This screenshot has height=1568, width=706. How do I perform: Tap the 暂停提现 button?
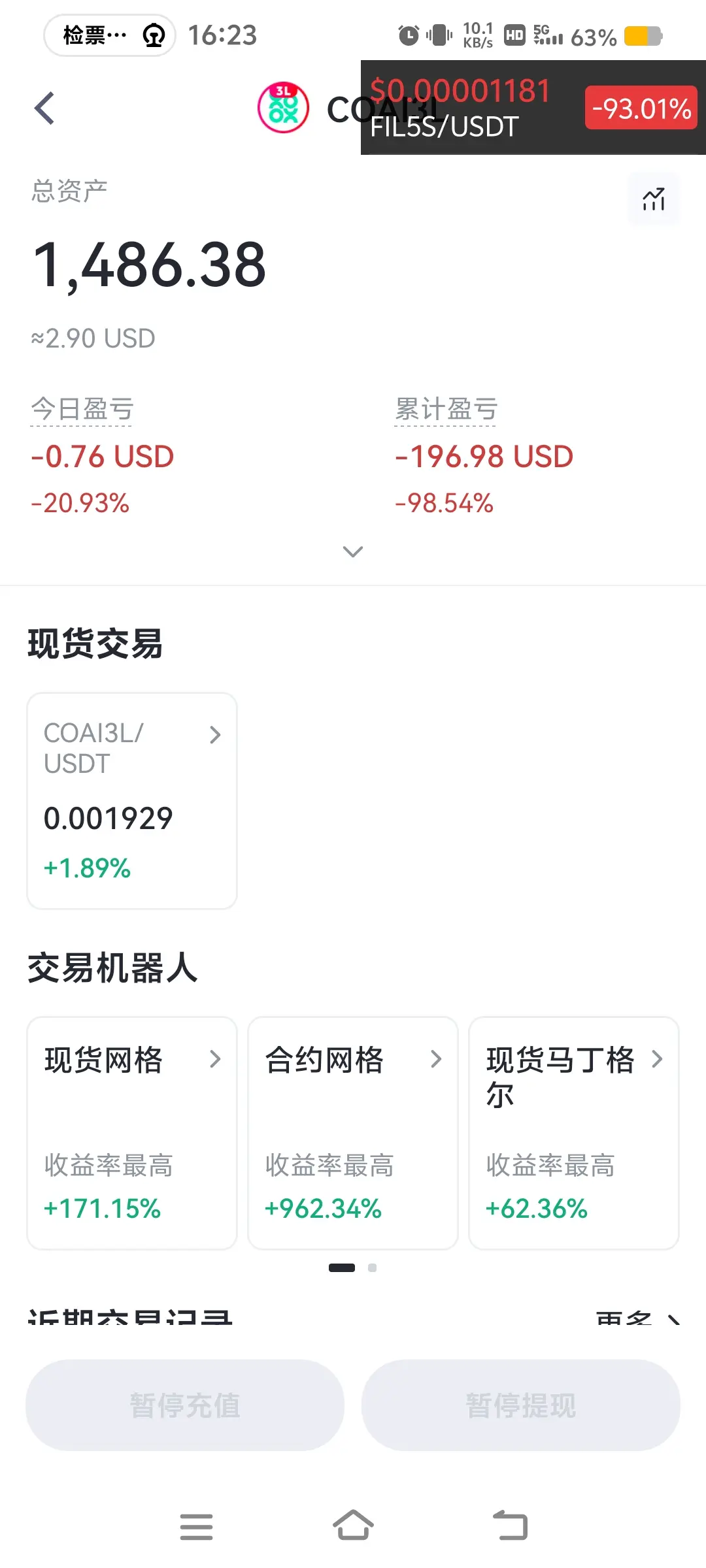(x=521, y=1405)
